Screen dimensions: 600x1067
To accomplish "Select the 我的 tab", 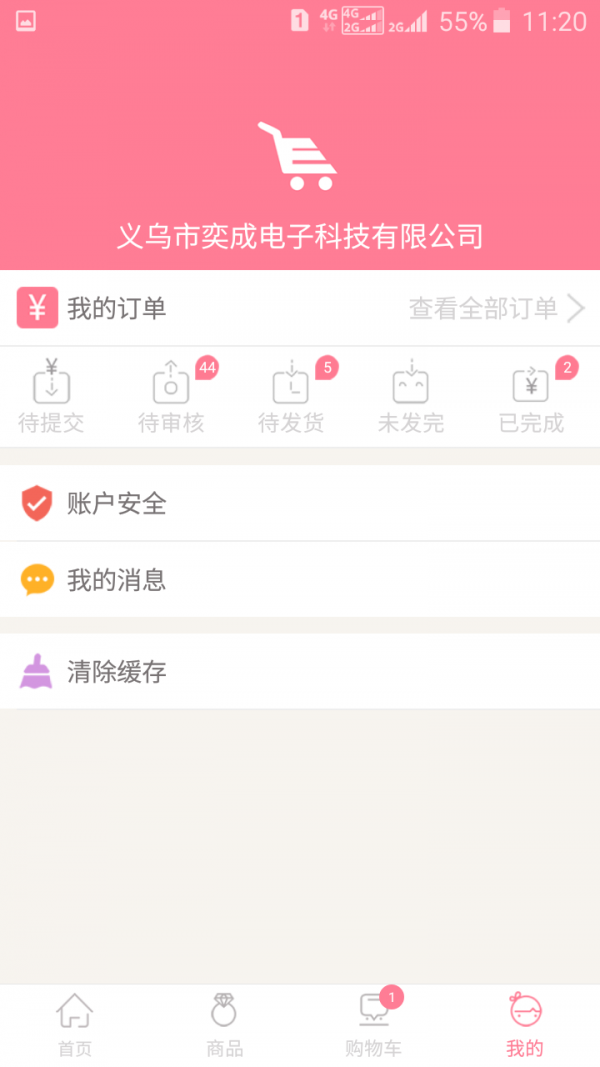I will 525,1025.
